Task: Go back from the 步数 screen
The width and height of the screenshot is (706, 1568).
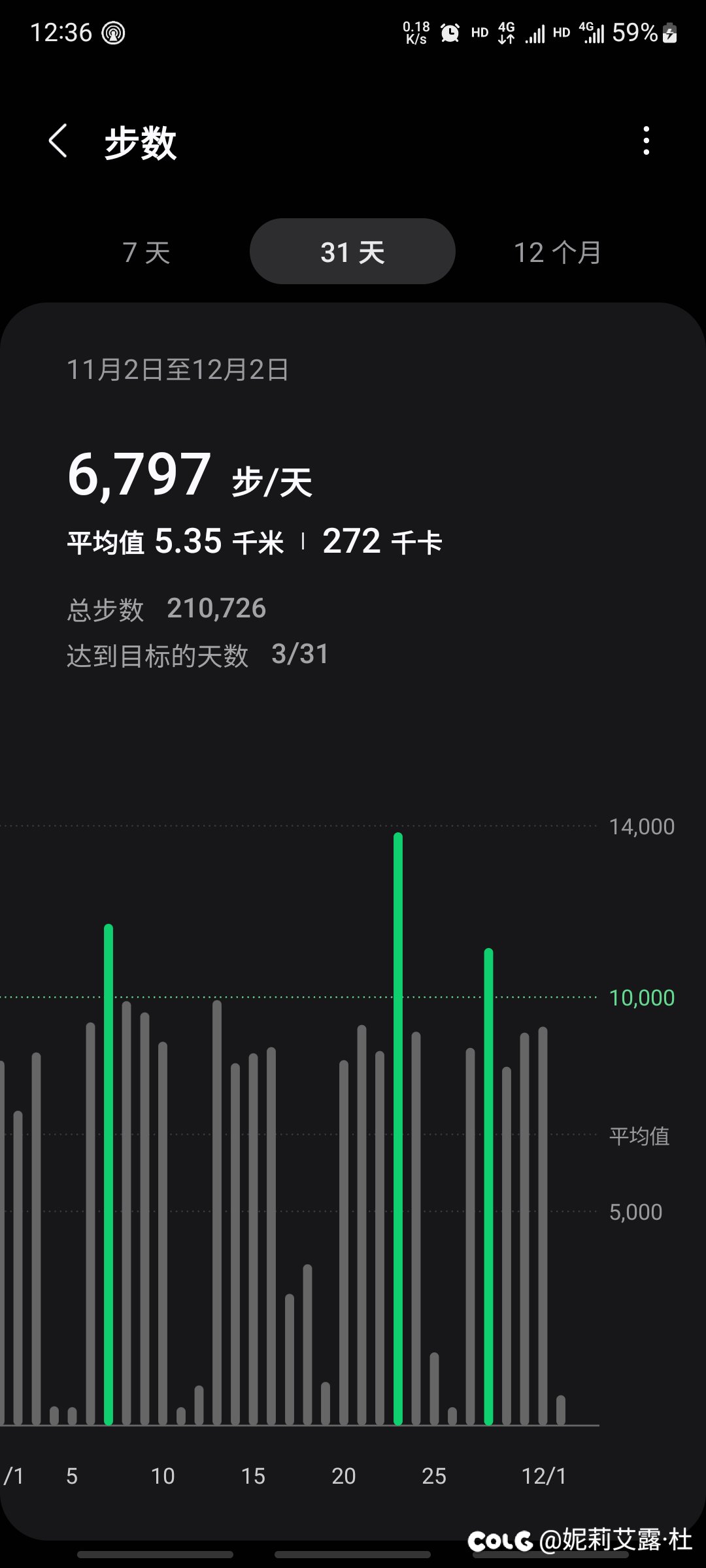Action: coord(58,141)
